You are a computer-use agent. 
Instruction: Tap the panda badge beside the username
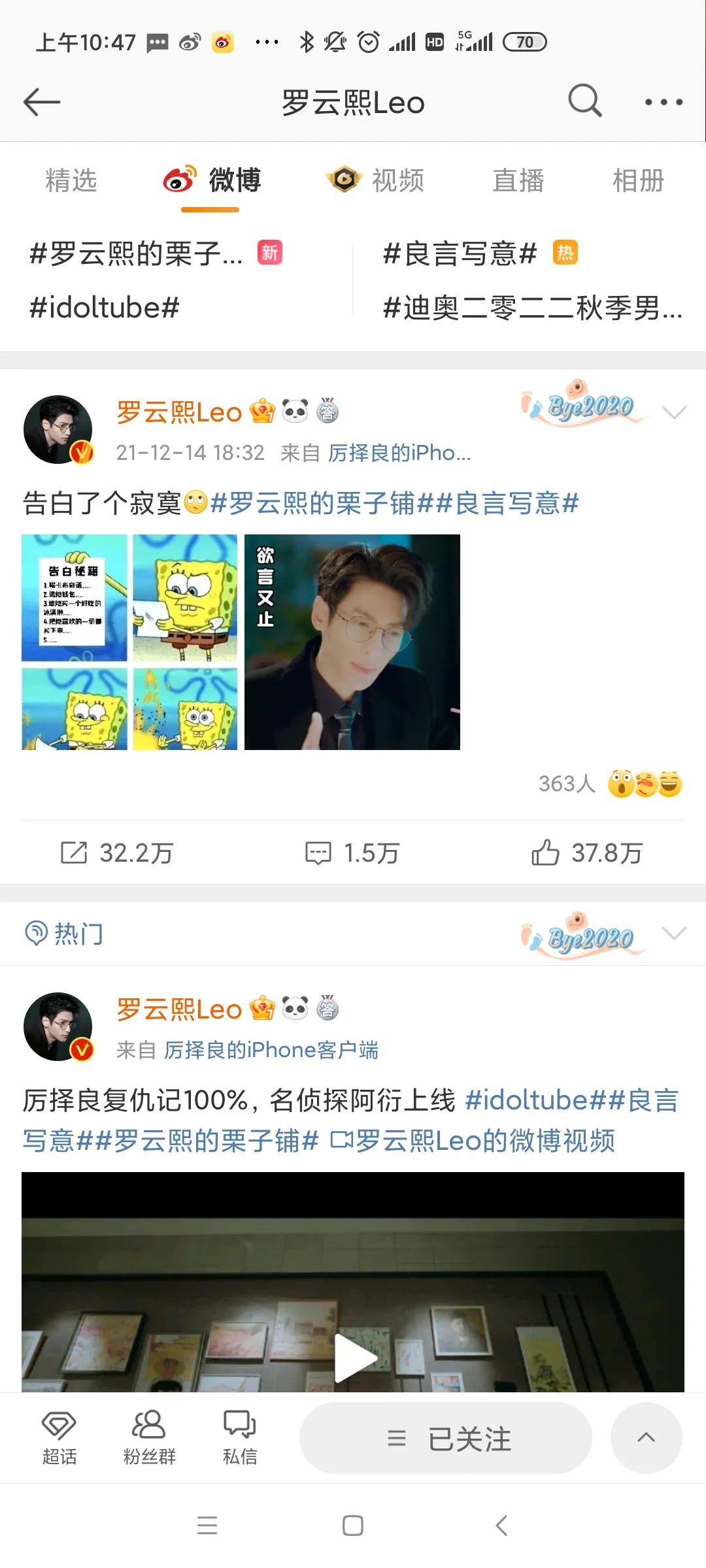(295, 412)
